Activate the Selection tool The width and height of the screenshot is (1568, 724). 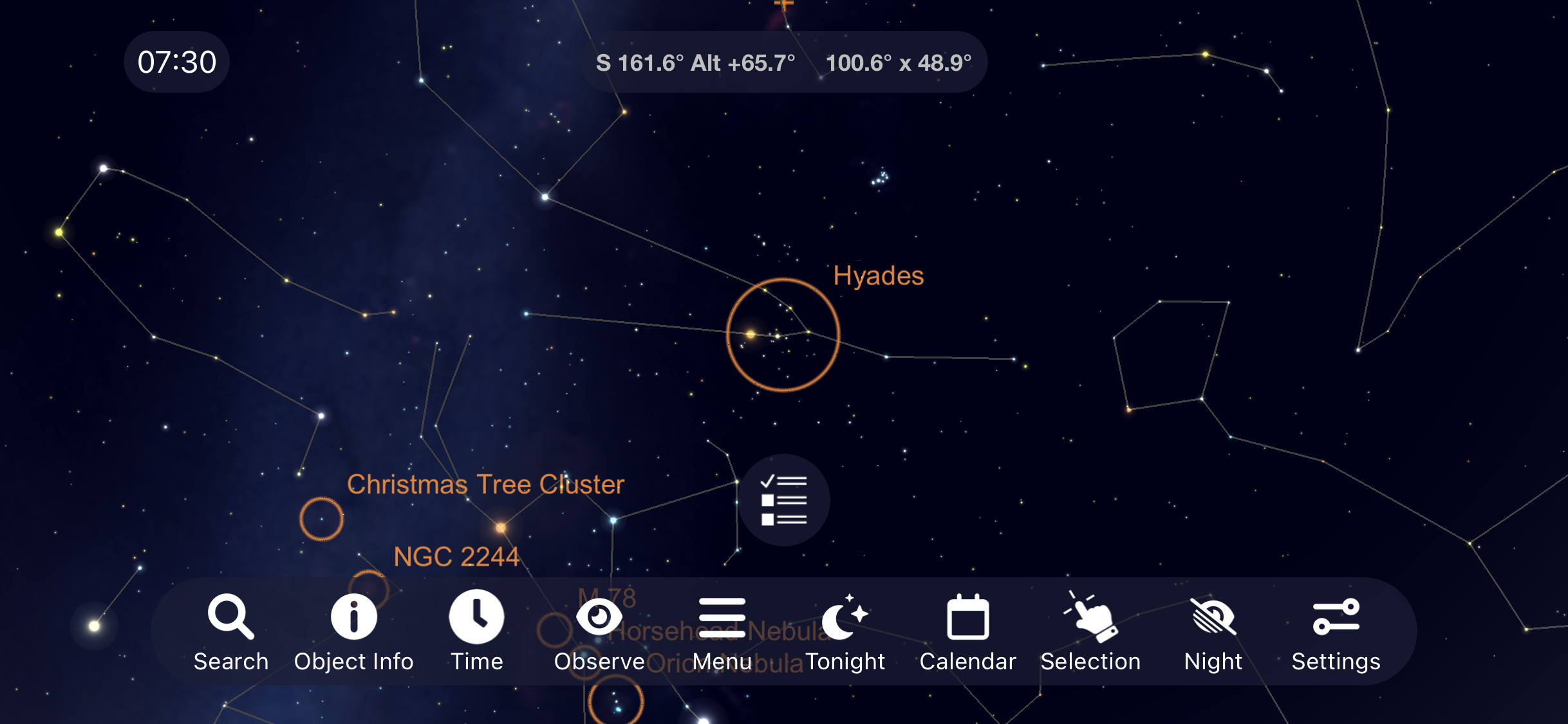[x=1090, y=632]
